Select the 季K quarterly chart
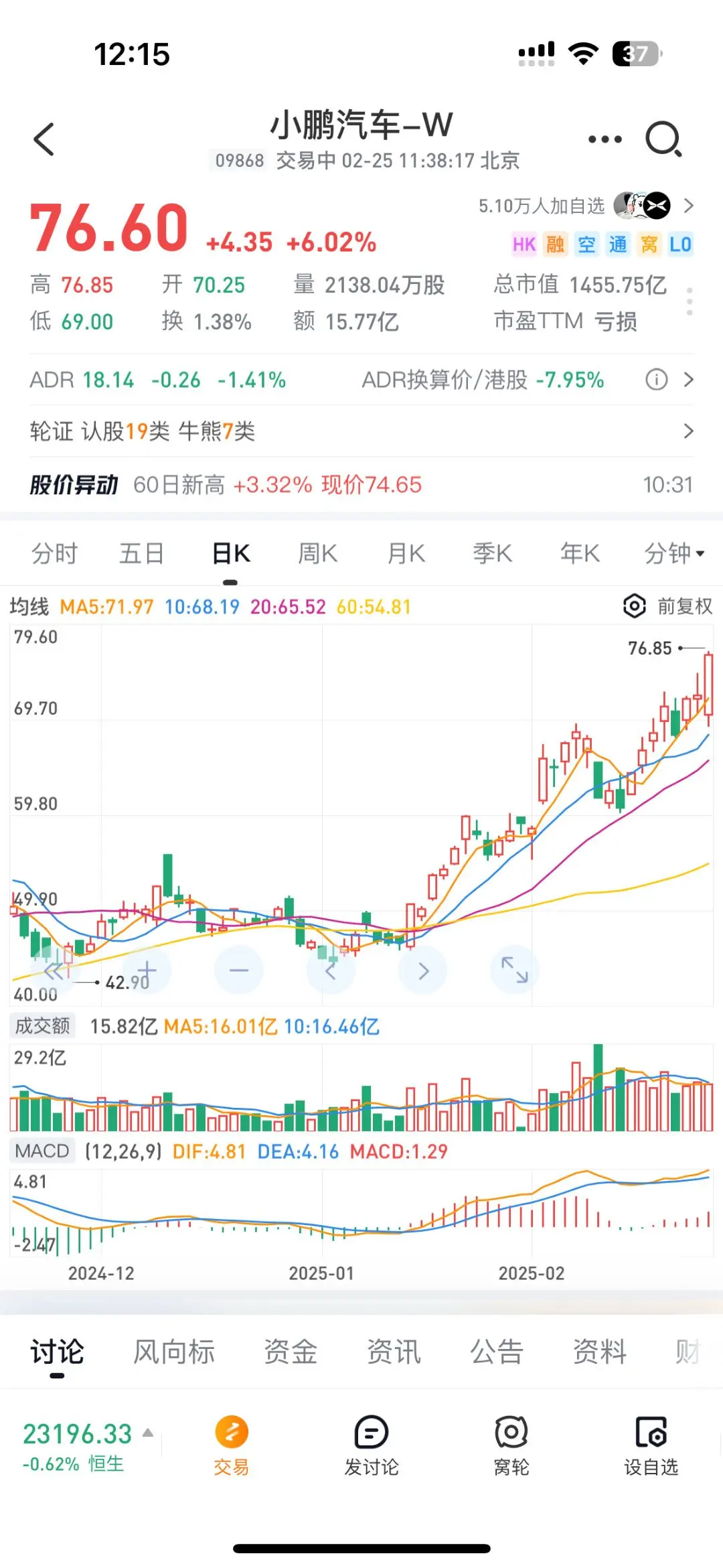The width and height of the screenshot is (723, 1568). click(492, 554)
